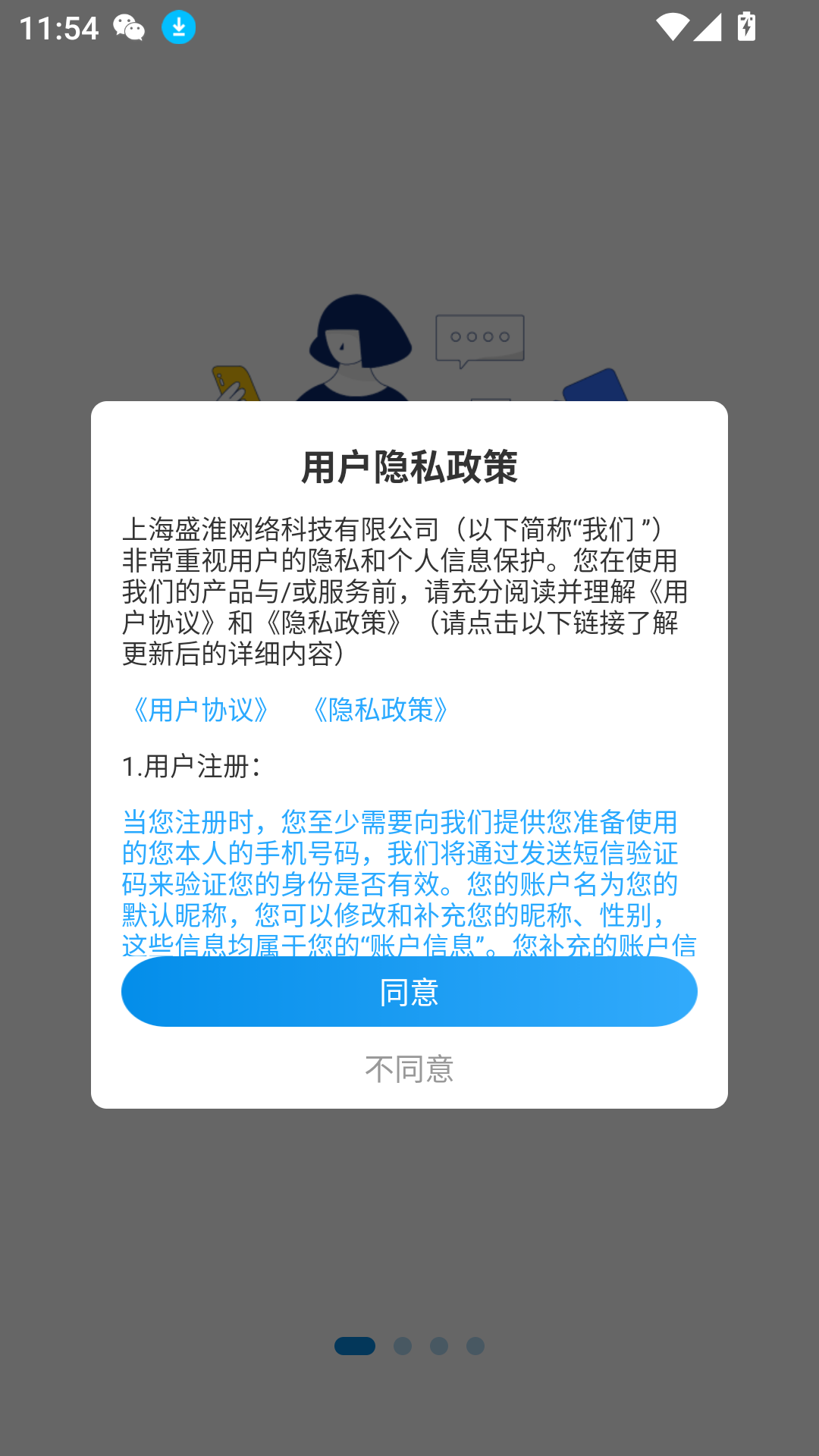This screenshot has width=819, height=1456.
Task: Tap the yellow phone in the illustration
Action: point(234,383)
